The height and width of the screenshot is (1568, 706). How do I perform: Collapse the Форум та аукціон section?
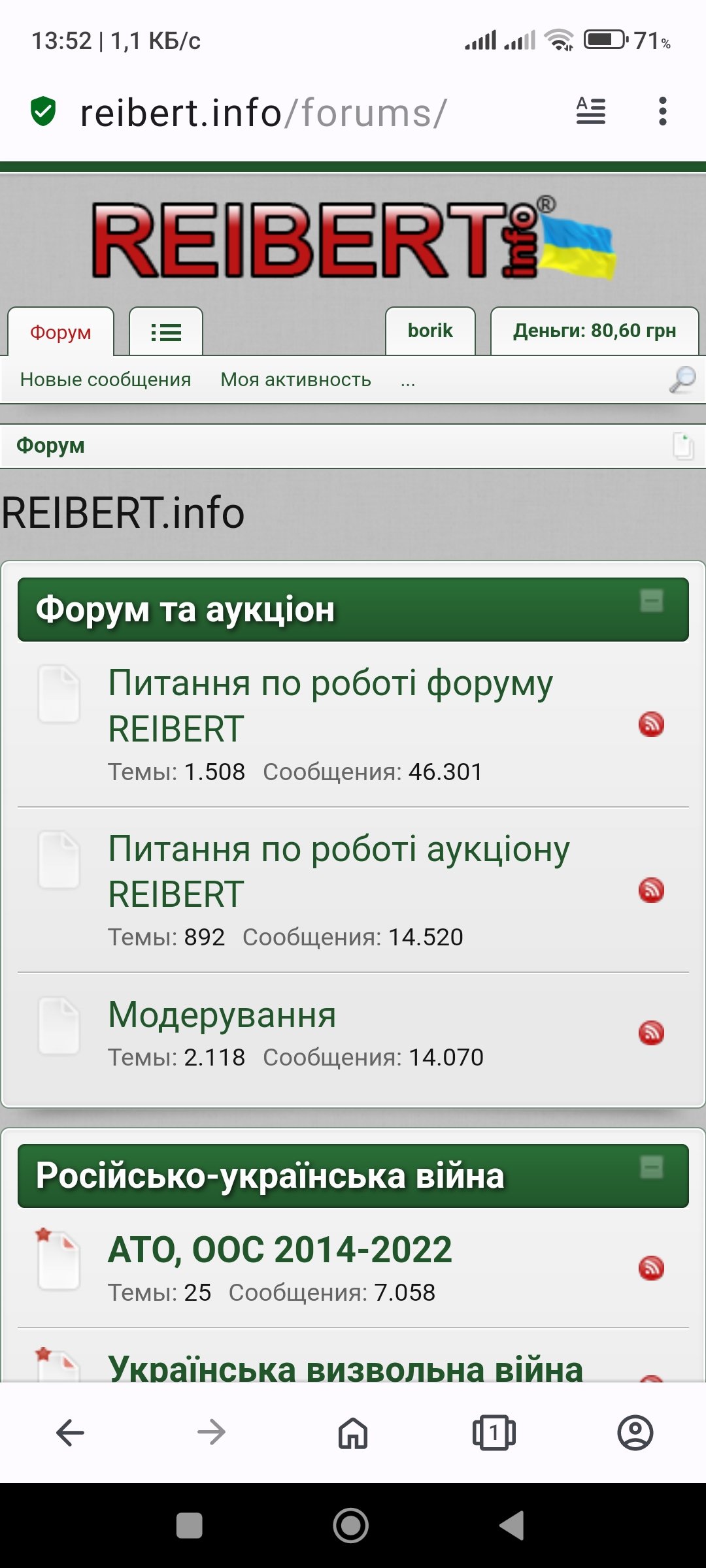(x=651, y=600)
